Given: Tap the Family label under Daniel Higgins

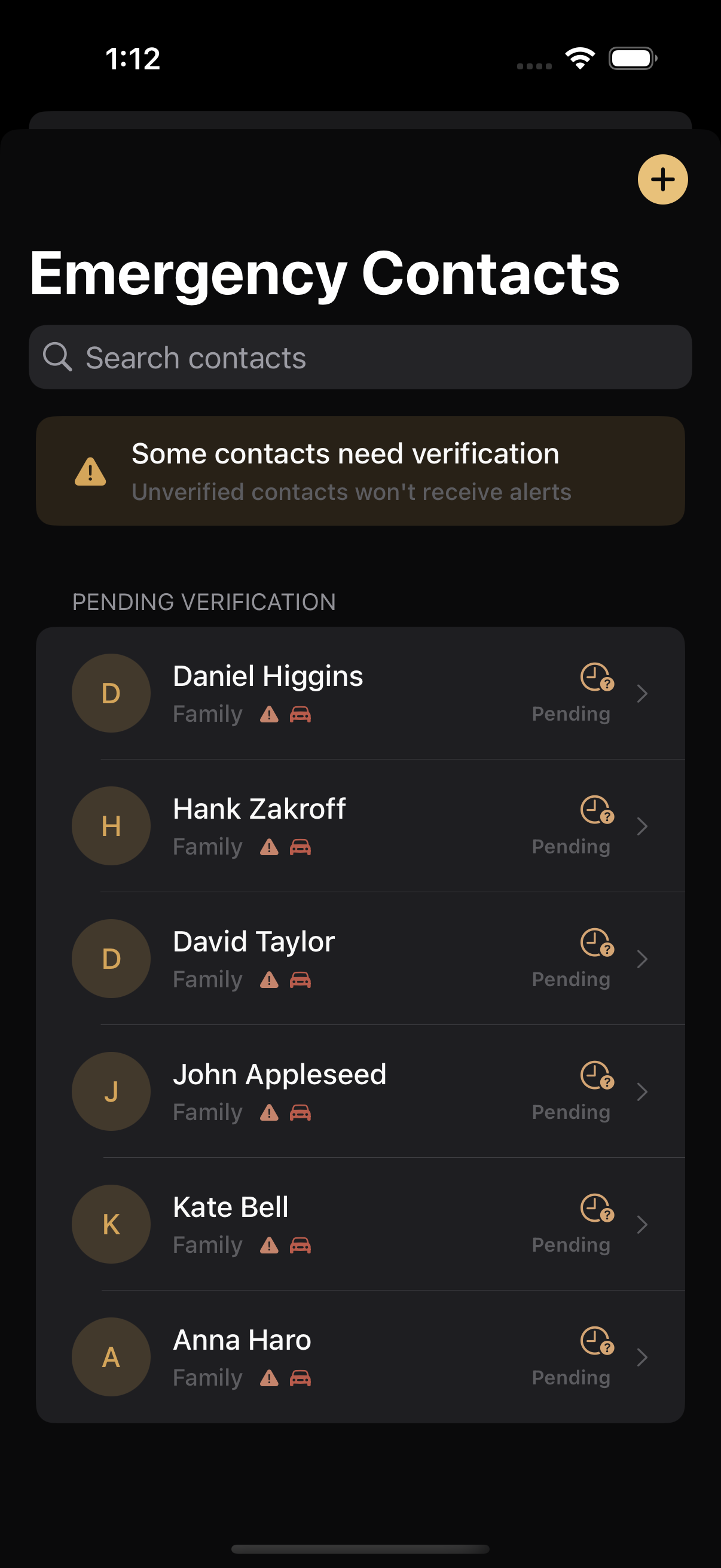Looking at the screenshot, I should pyautogui.click(x=207, y=713).
